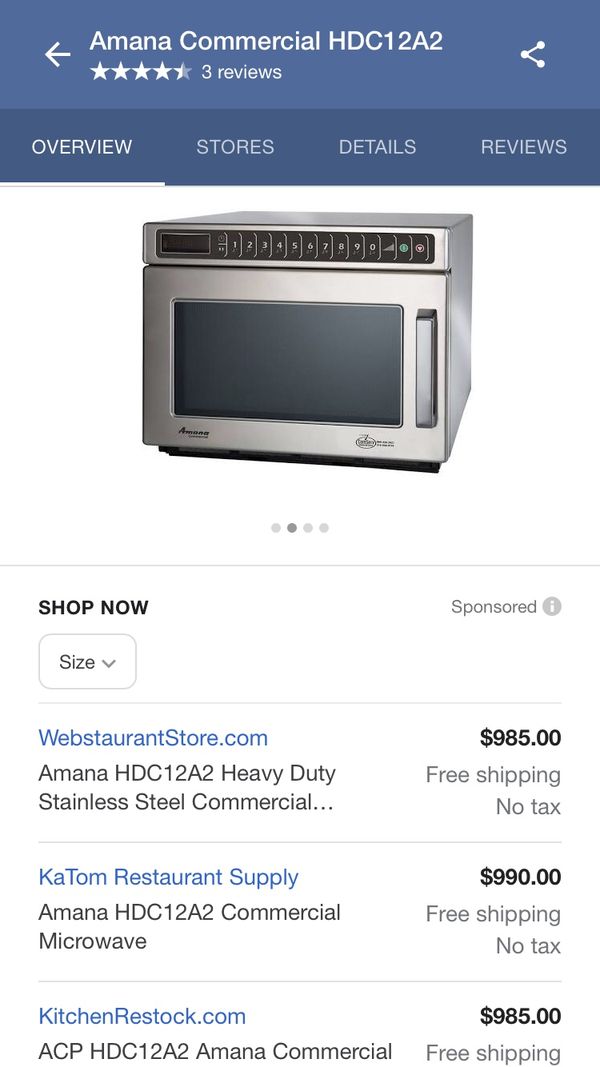
Task: Share this Amana microwave product
Action: (533, 54)
